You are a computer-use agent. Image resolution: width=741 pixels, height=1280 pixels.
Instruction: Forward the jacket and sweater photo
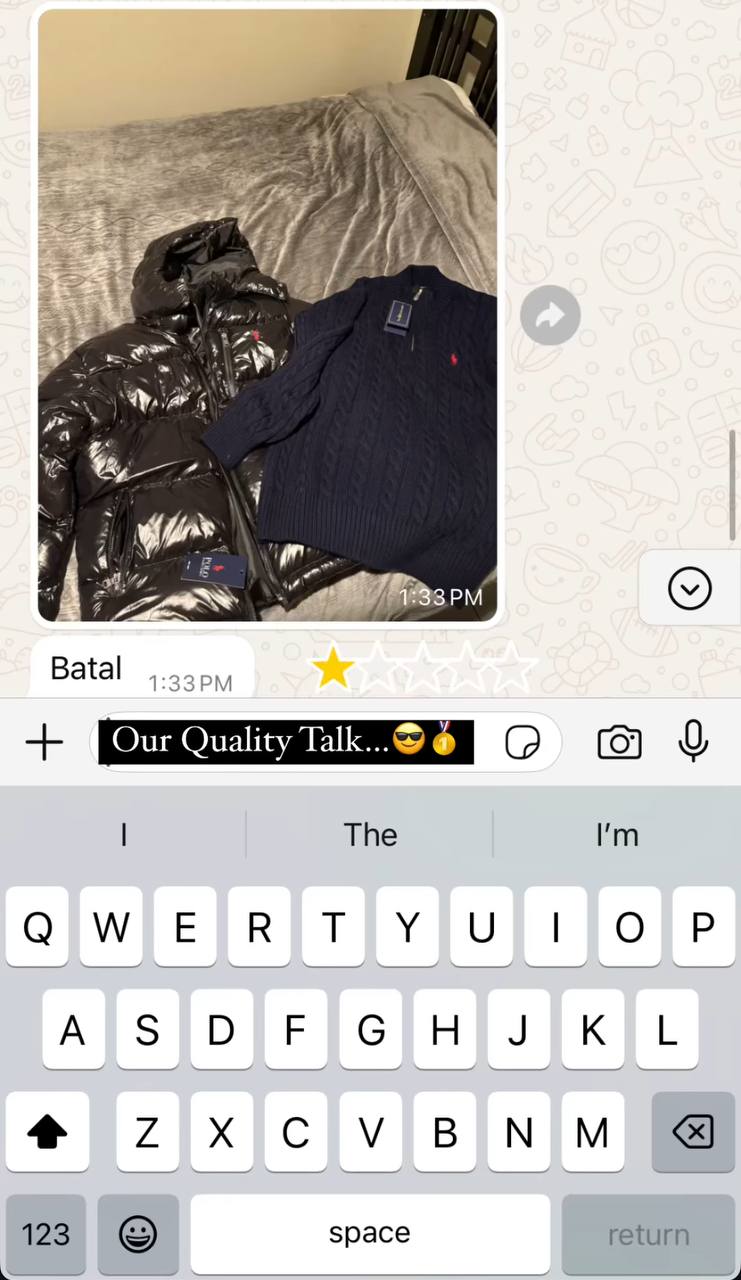(x=550, y=316)
